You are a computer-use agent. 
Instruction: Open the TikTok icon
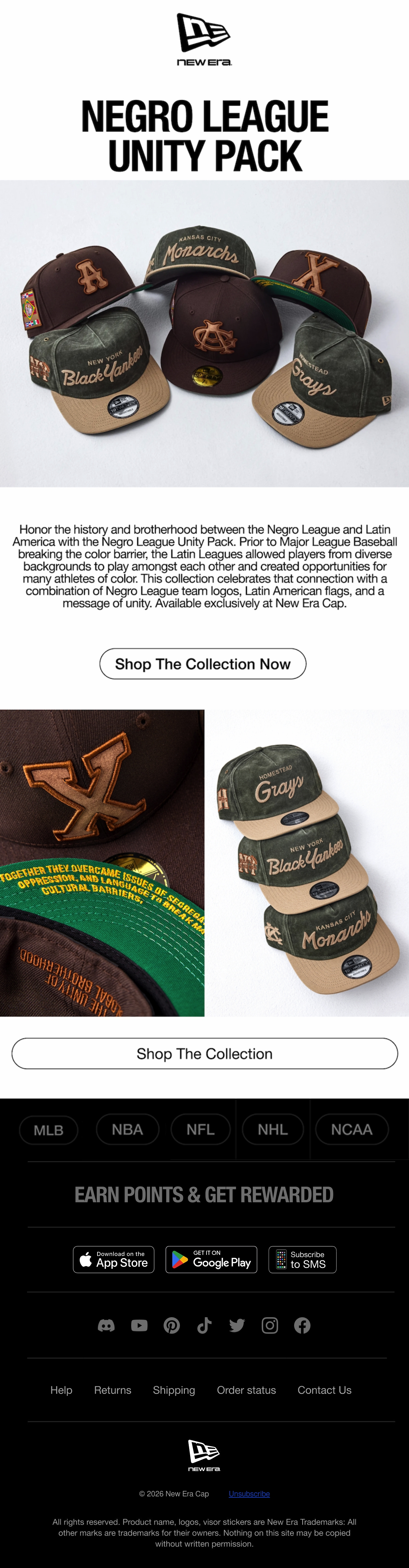pos(204,1326)
